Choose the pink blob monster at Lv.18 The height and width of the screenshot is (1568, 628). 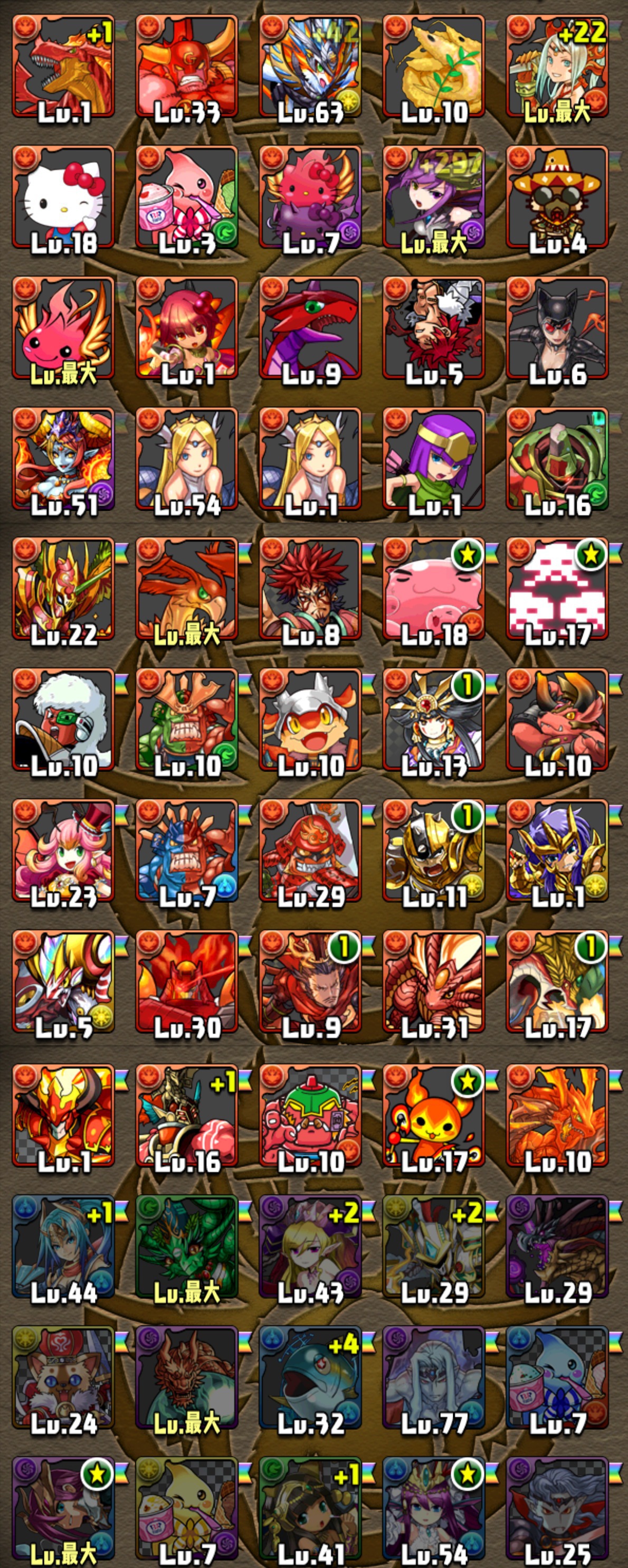pos(433,589)
